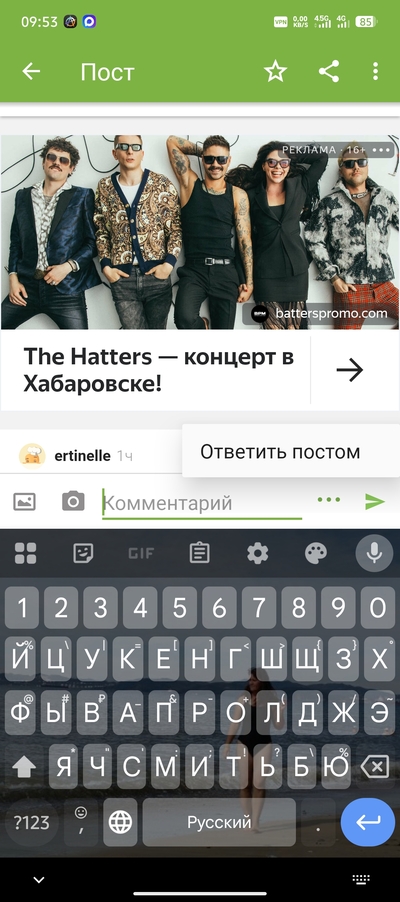The height and width of the screenshot is (902, 400).
Task: Switch keyboard language with the globe key
Action: click(x=120, y=823)
